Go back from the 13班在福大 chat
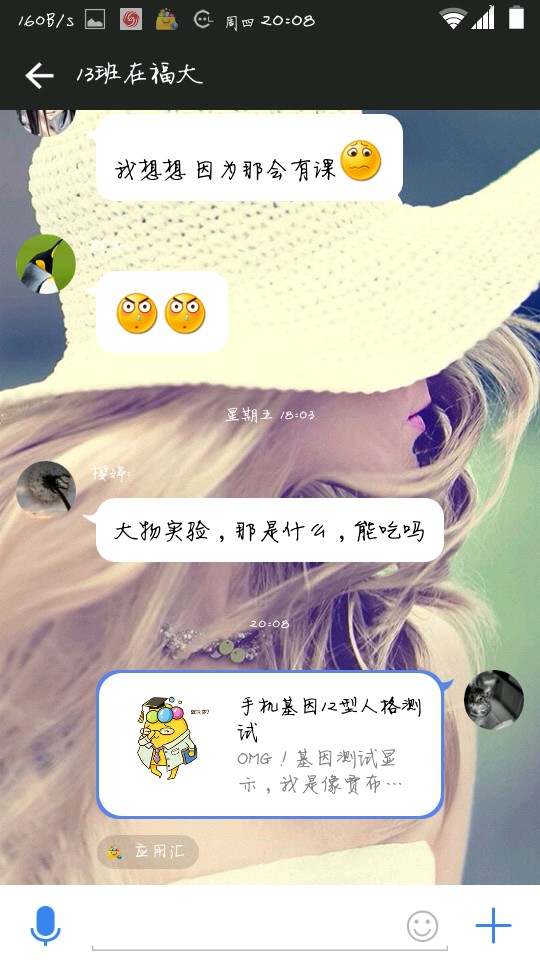The width and height of the screenshot is (540, 960). [x=40, y=76]
